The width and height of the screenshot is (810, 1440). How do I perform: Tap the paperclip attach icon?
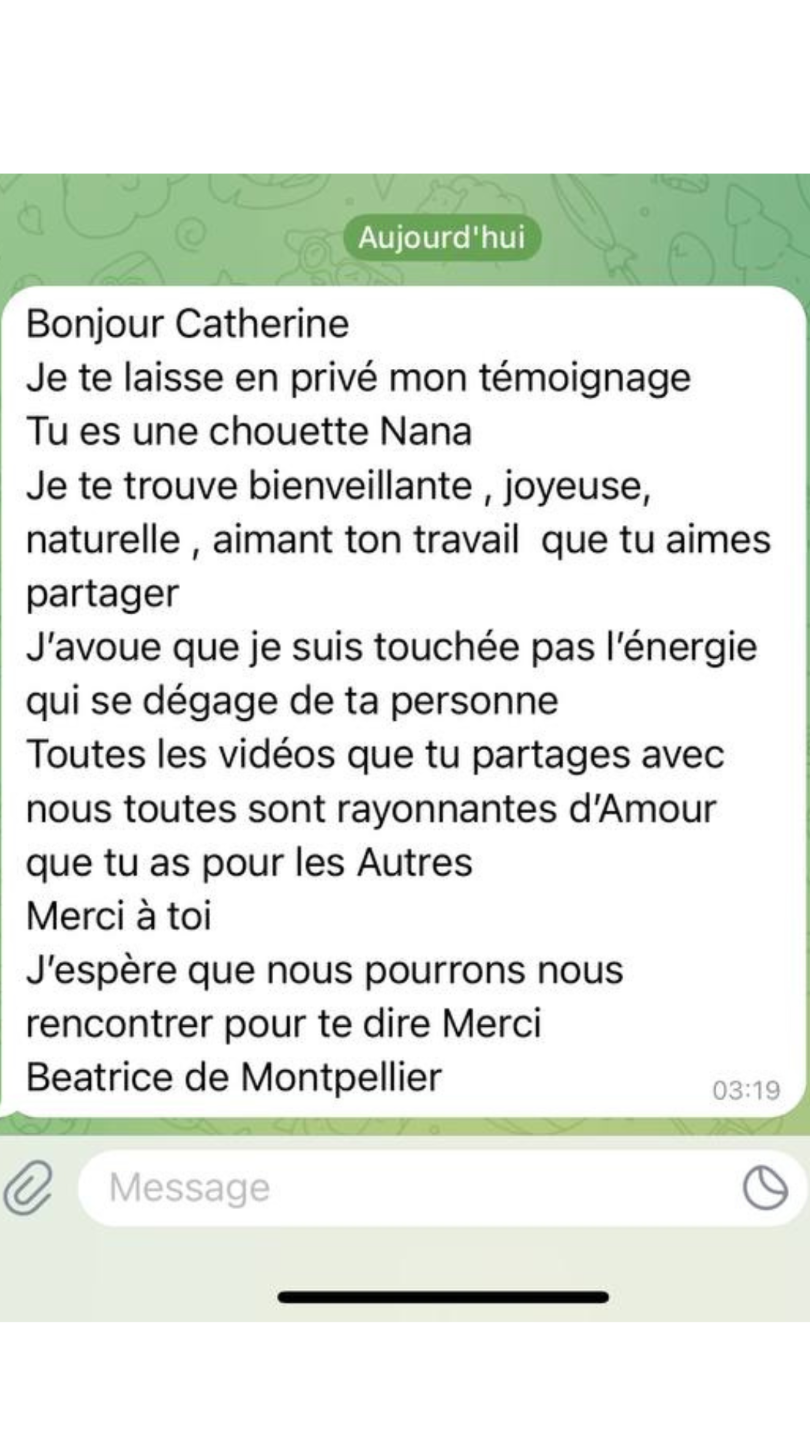click(28, 1188)
